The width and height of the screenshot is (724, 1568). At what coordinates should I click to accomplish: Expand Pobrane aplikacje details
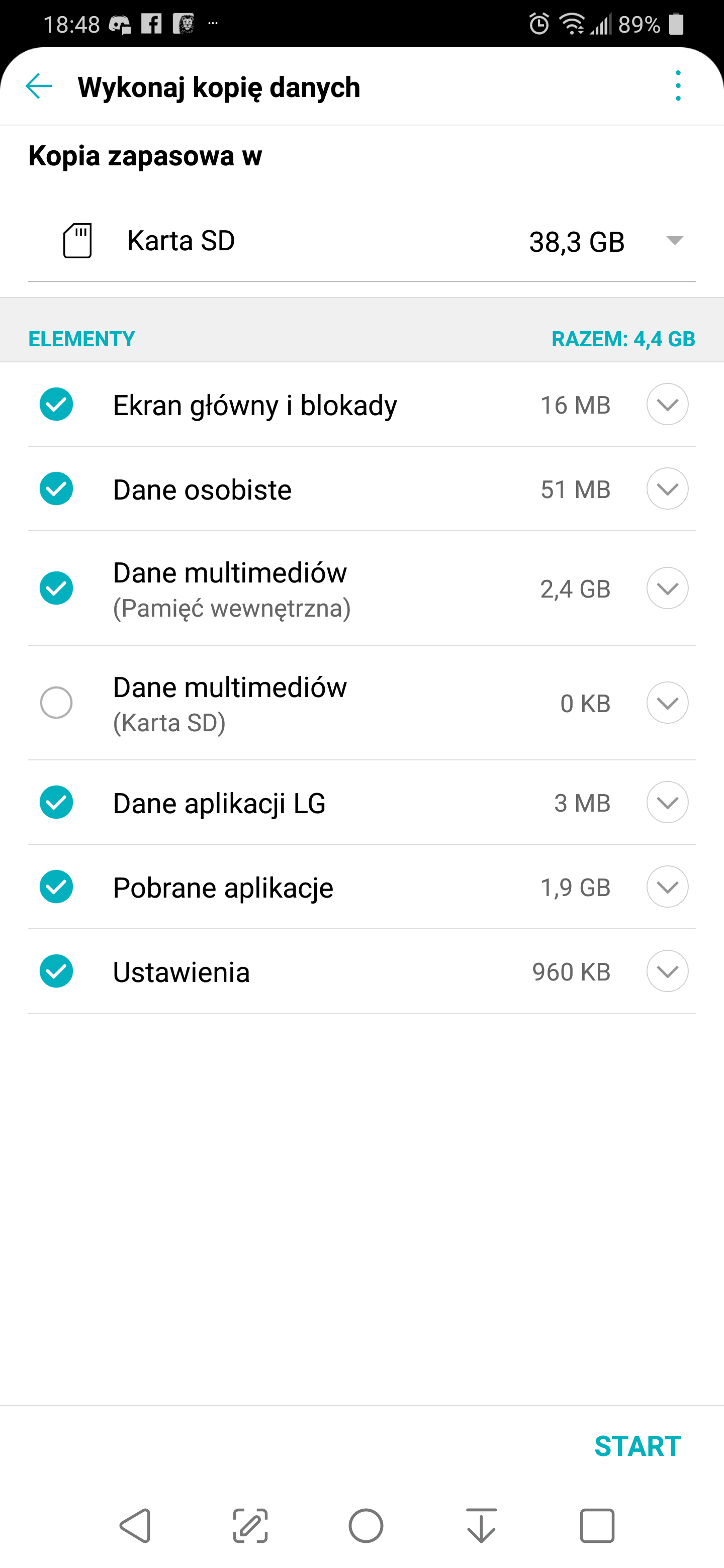coord(667,887)
